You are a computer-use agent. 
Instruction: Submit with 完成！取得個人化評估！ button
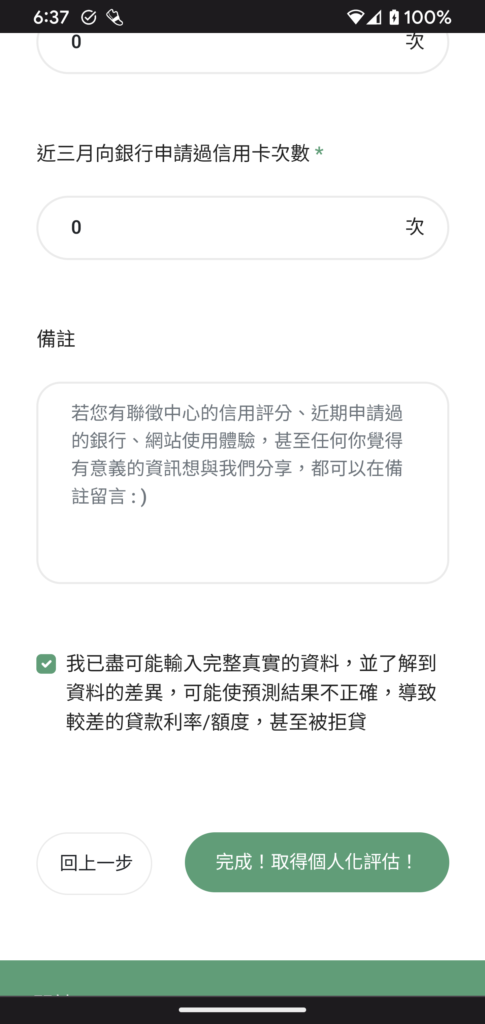(317, 862)
